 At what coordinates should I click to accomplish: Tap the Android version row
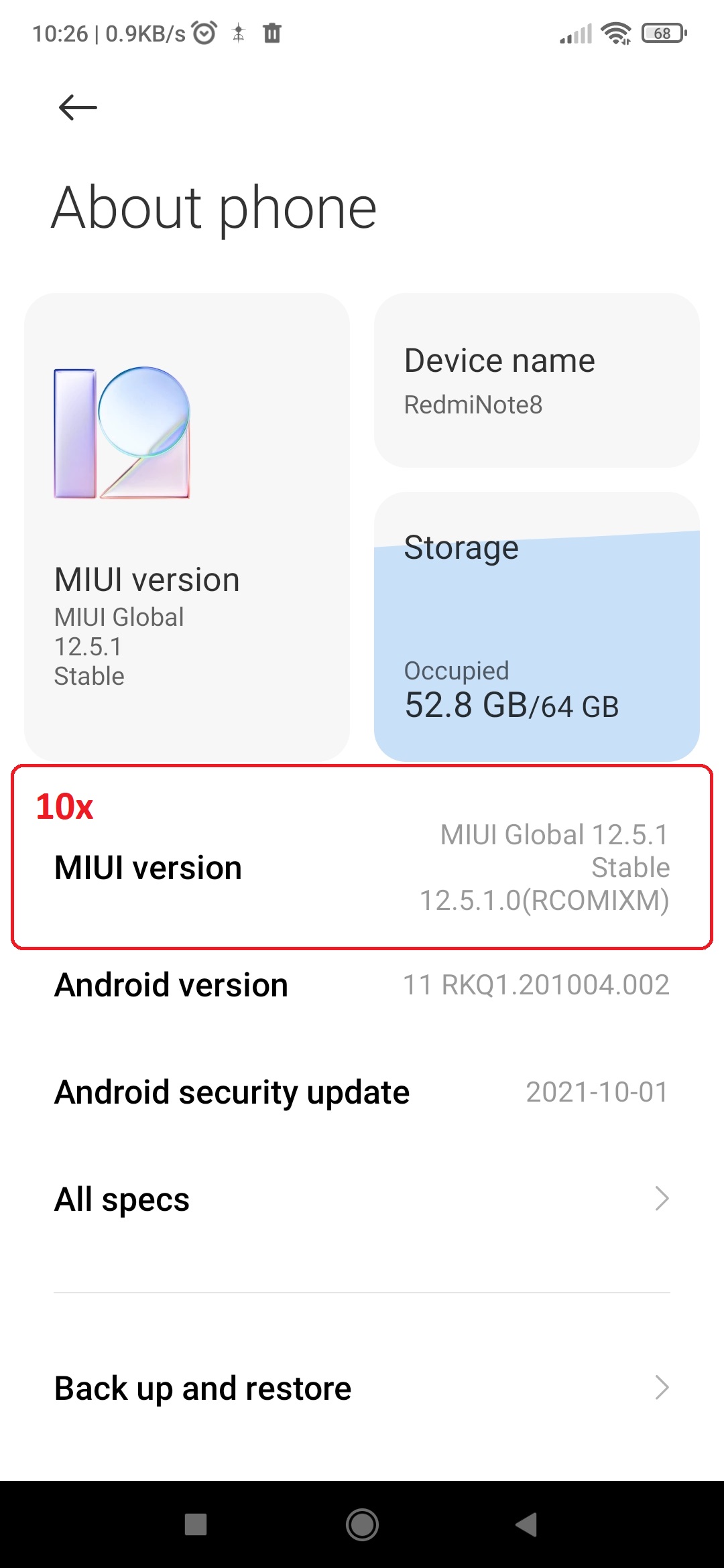click(x=362, y=985)
